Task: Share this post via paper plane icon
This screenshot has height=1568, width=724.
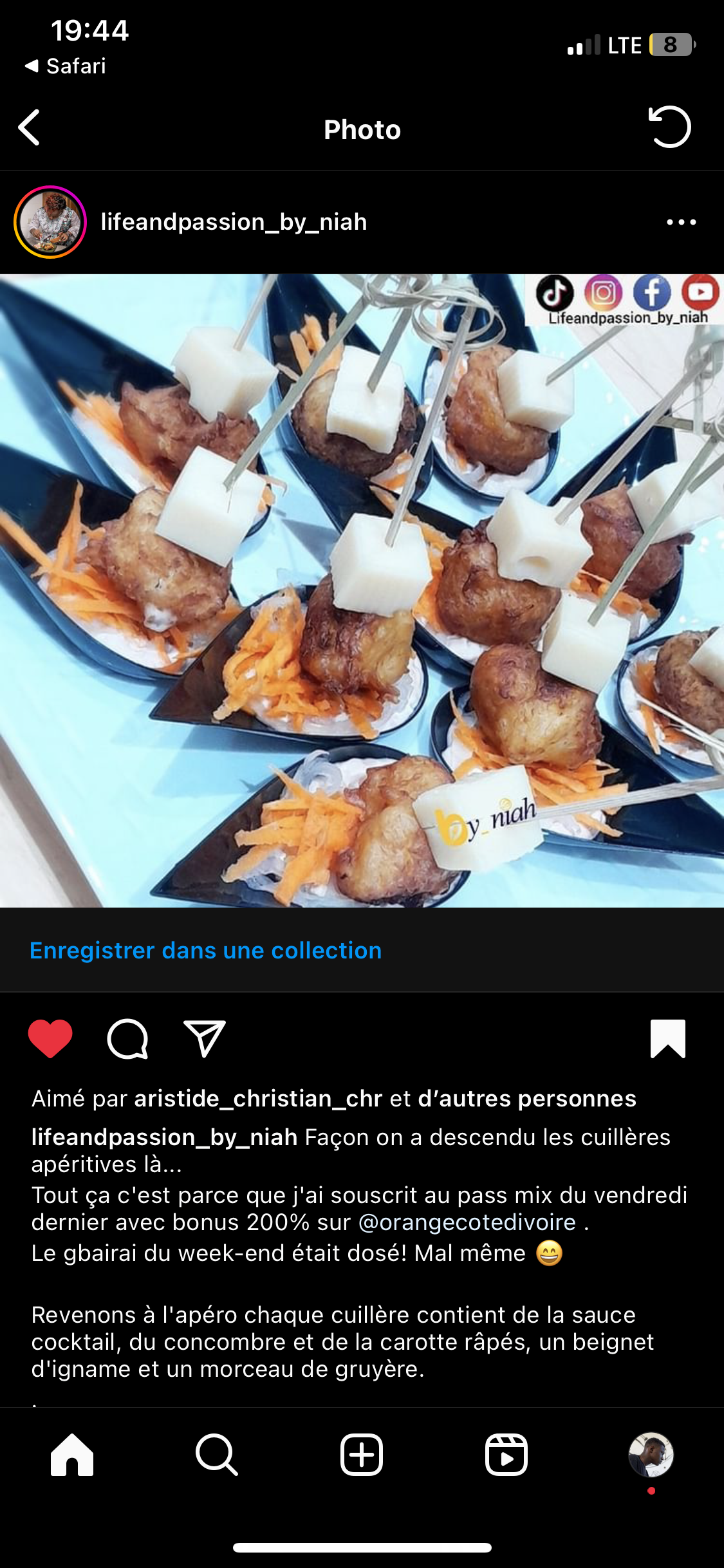Action: point(205,1038)
